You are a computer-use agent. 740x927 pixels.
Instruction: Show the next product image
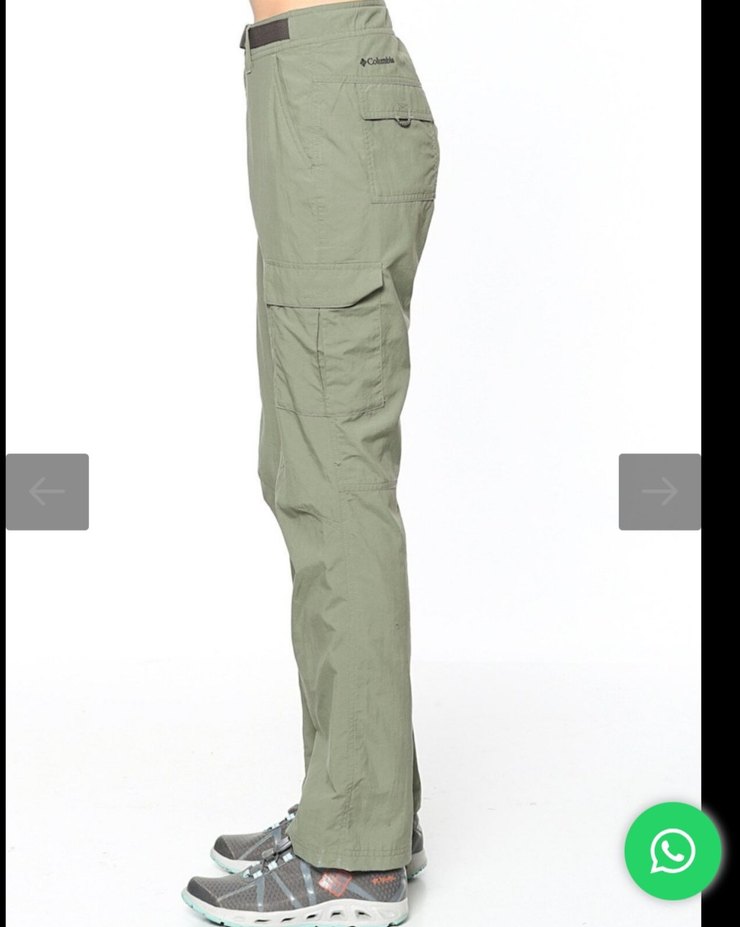pos(659,492)
